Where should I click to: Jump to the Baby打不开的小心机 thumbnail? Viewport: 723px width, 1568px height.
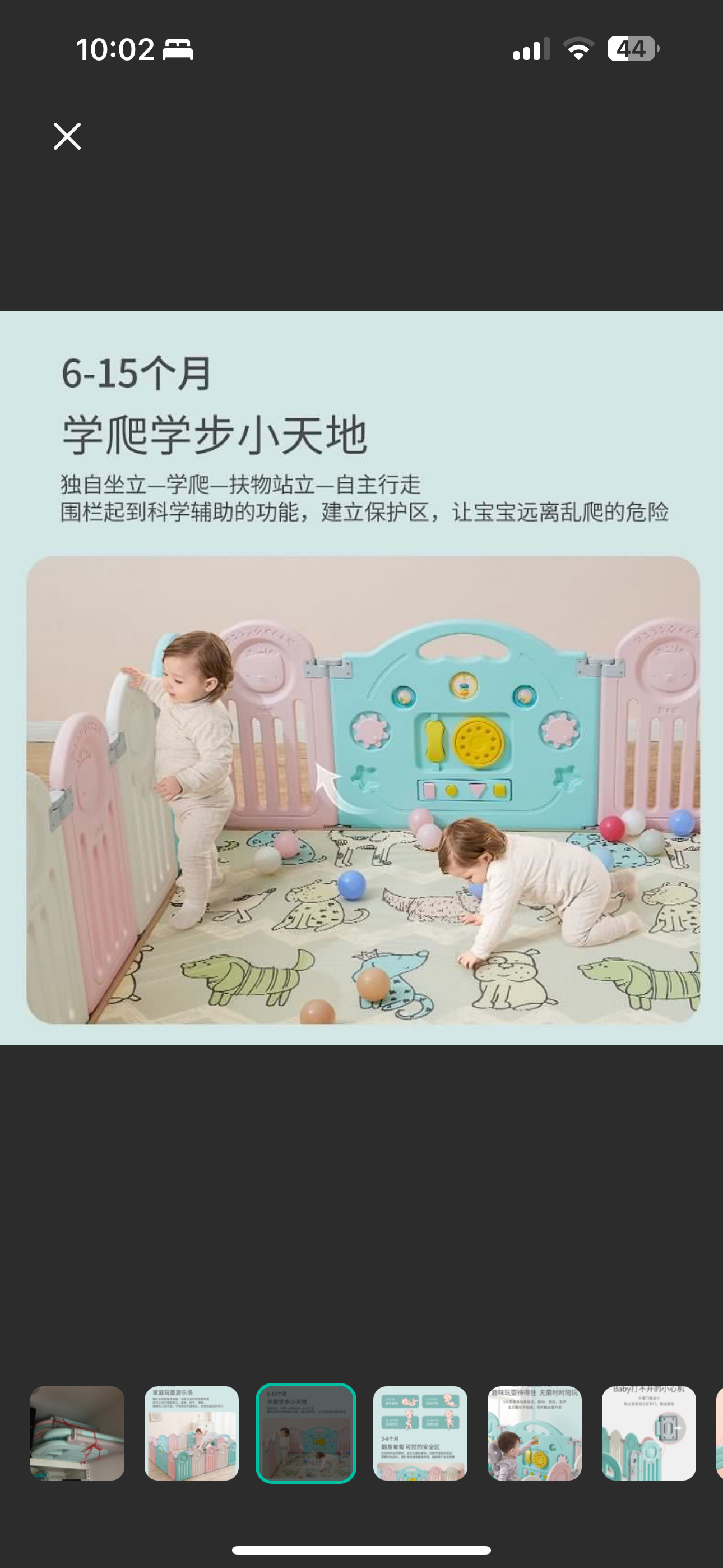[649, 1433]
